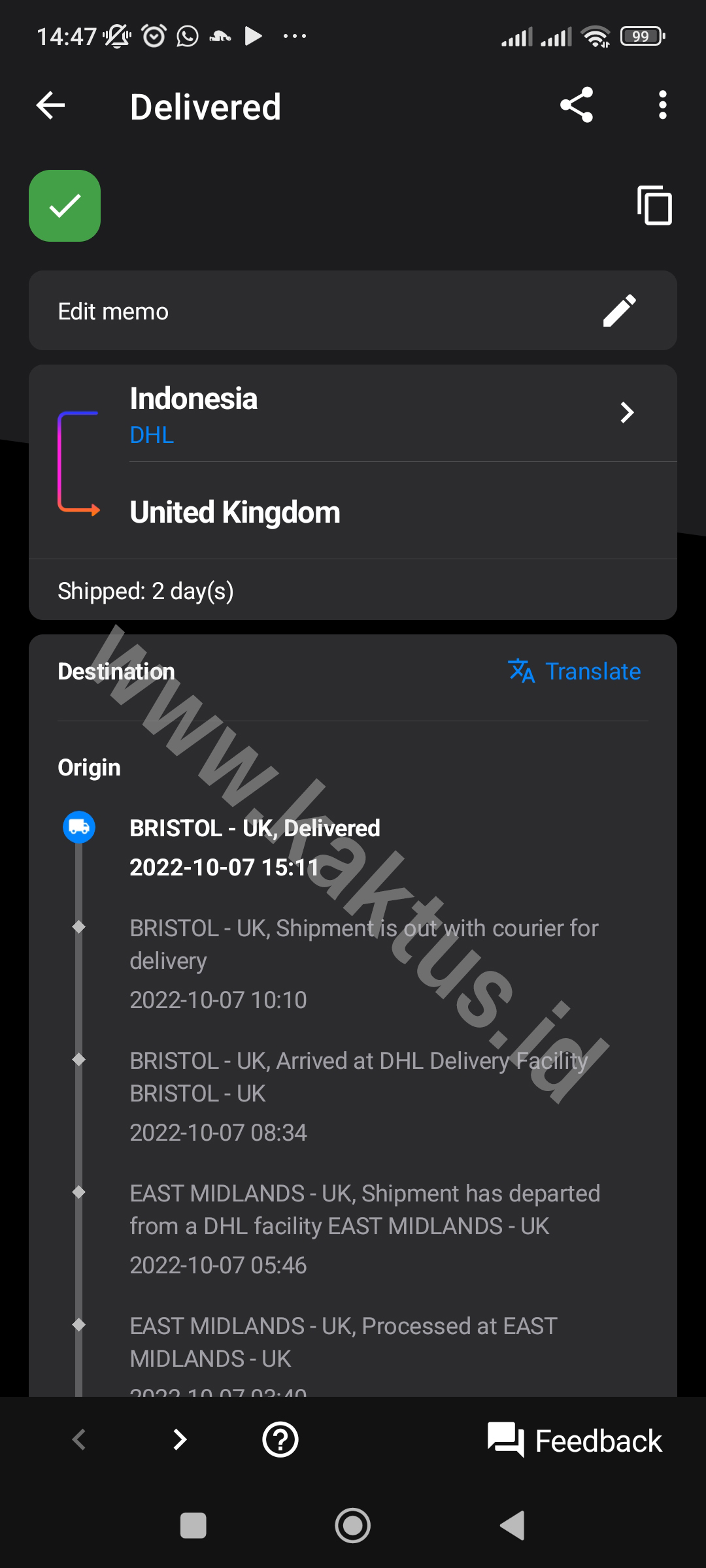Copy the tracking number
The image size is (706, 1568).
point(654,206)
